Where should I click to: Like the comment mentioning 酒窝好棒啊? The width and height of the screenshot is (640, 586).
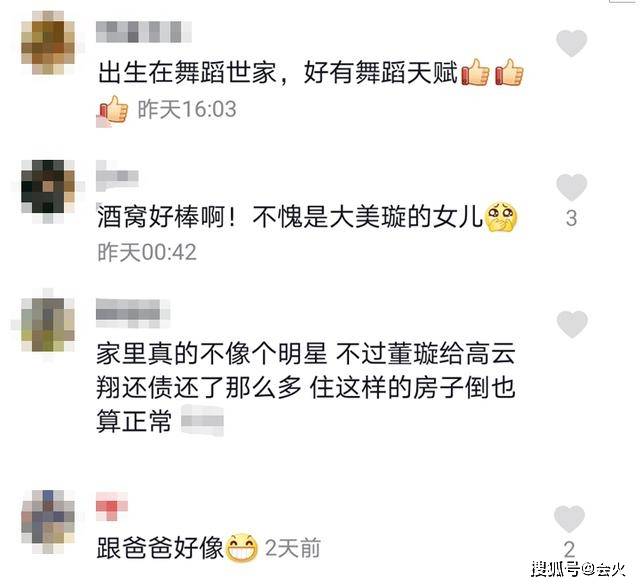tap(571, 187)
